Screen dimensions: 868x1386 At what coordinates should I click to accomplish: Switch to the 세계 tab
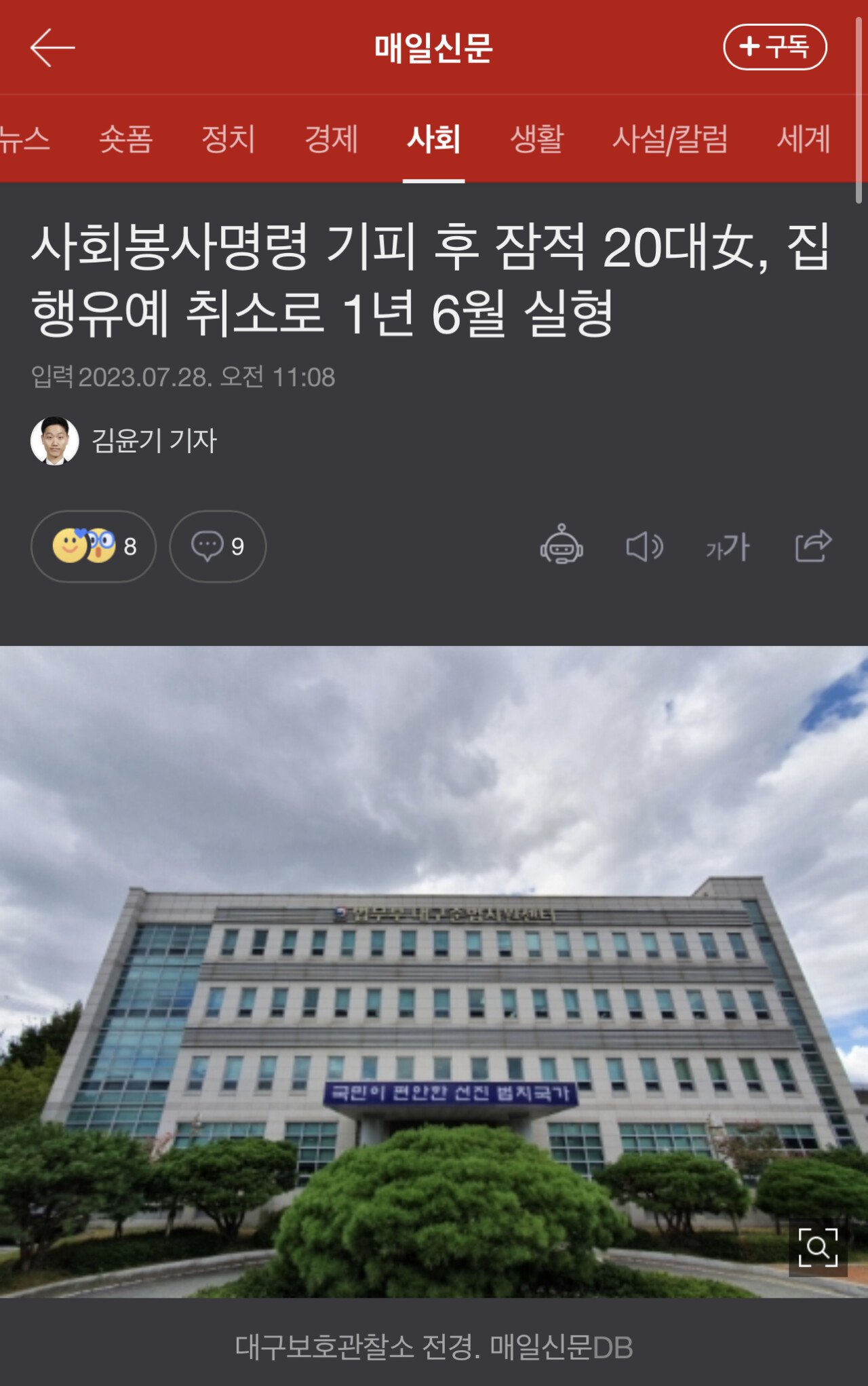803,140
